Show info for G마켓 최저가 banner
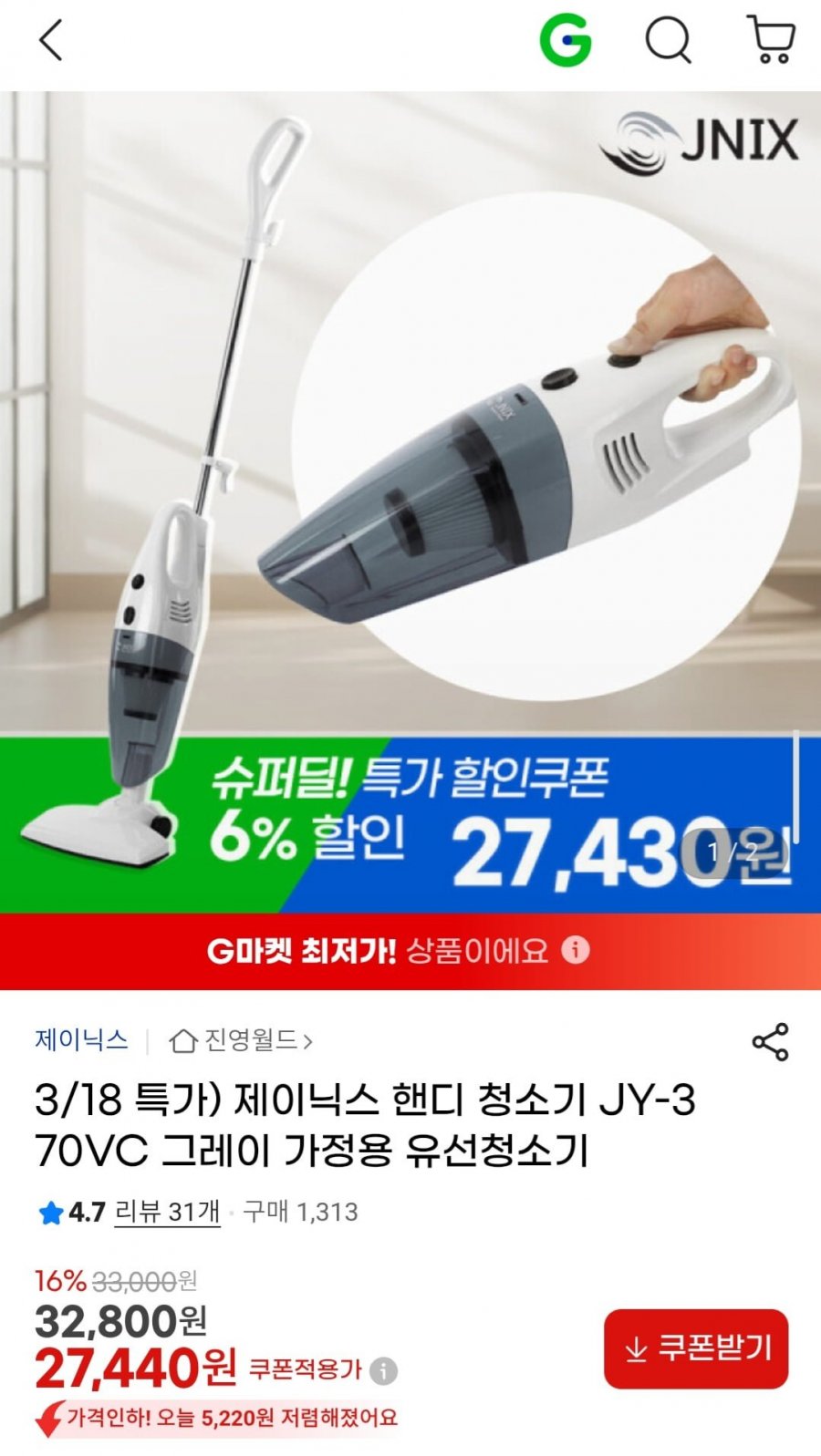 coord(575,950)
